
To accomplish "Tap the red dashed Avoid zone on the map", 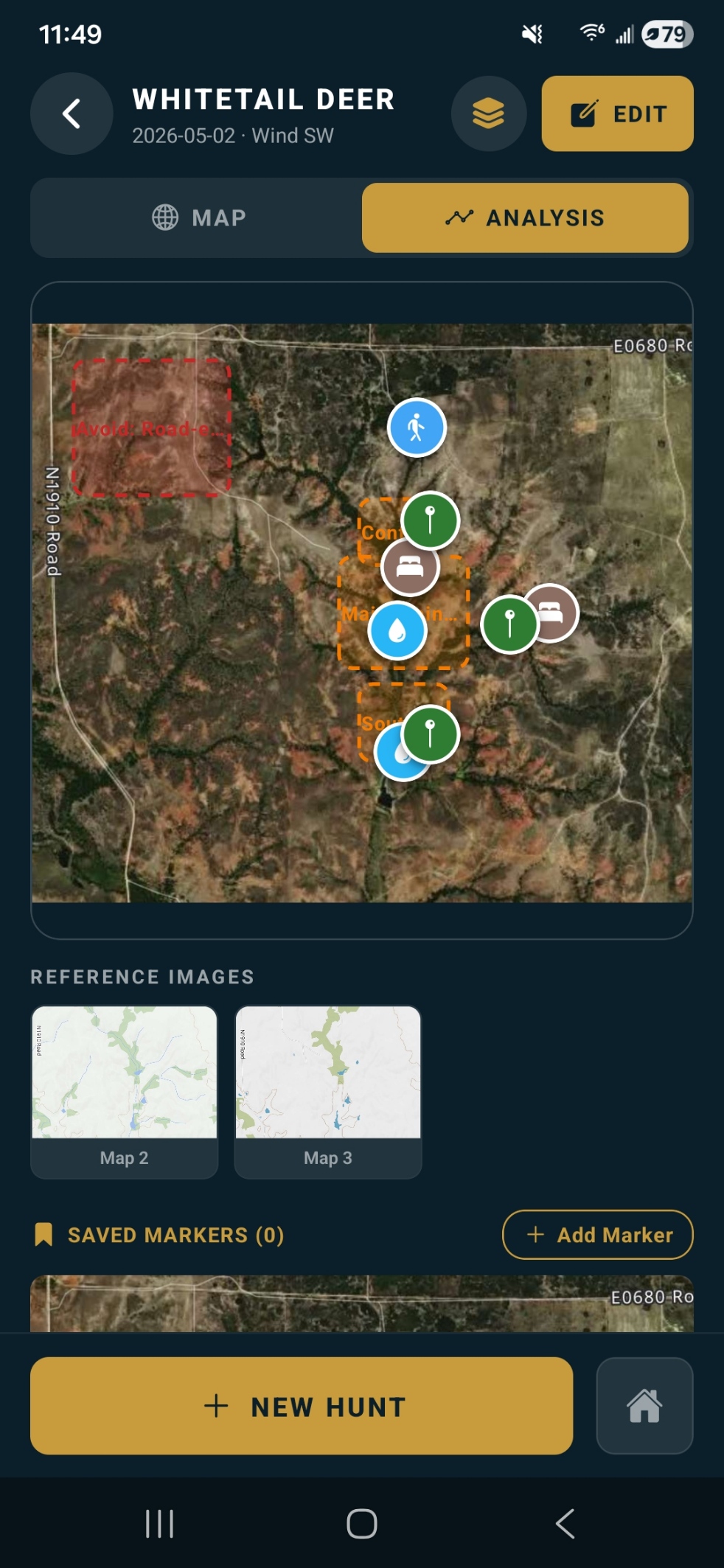I will [151, 426].
